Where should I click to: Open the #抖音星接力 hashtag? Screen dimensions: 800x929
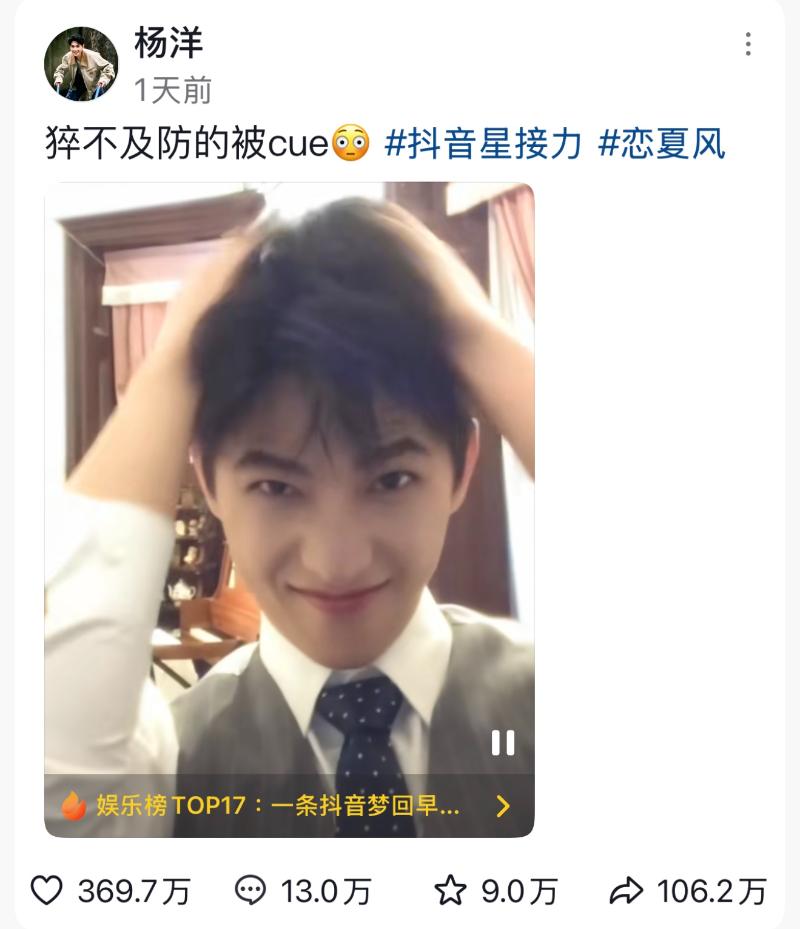click(483, 144)
